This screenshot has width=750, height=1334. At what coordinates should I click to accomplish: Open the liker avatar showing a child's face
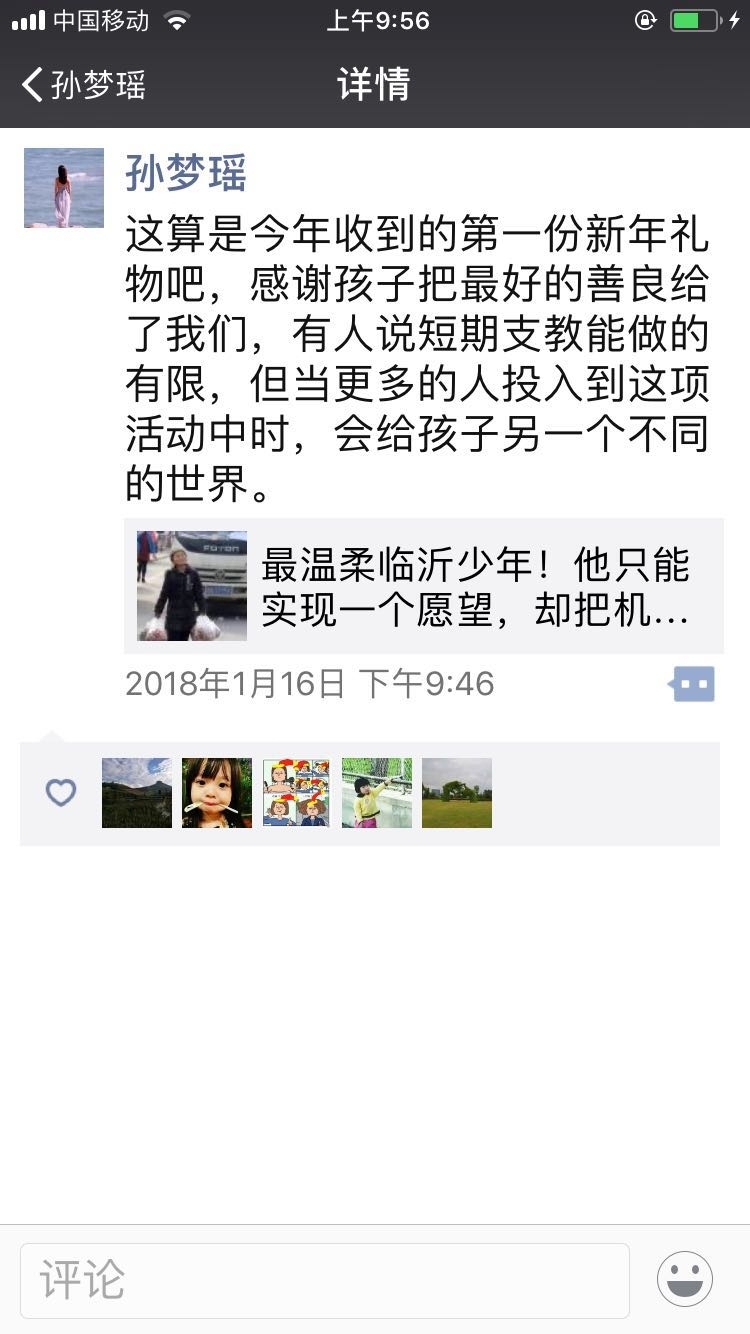(x=217, y=793)
